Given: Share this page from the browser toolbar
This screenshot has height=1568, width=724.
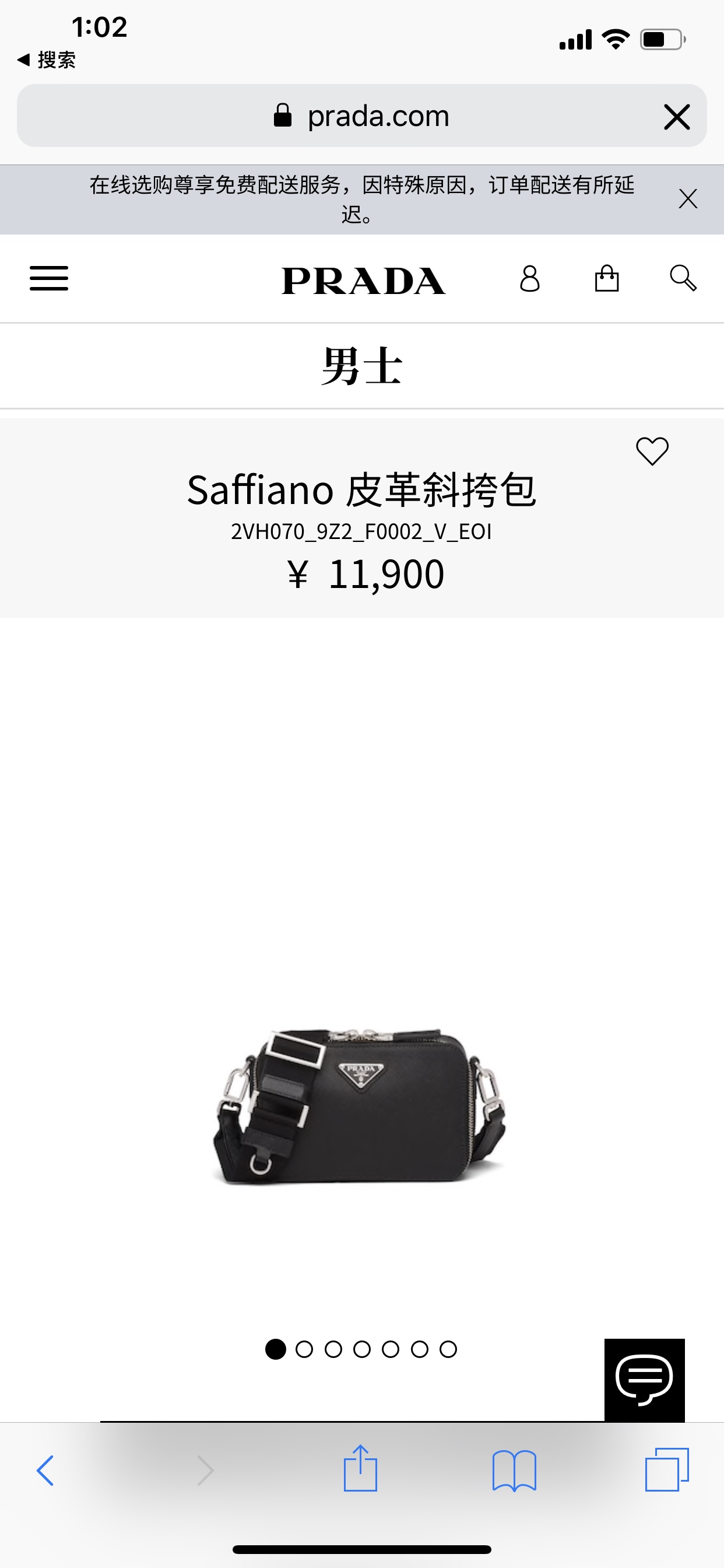Looking at the screenshot, I should point(360,1469).
